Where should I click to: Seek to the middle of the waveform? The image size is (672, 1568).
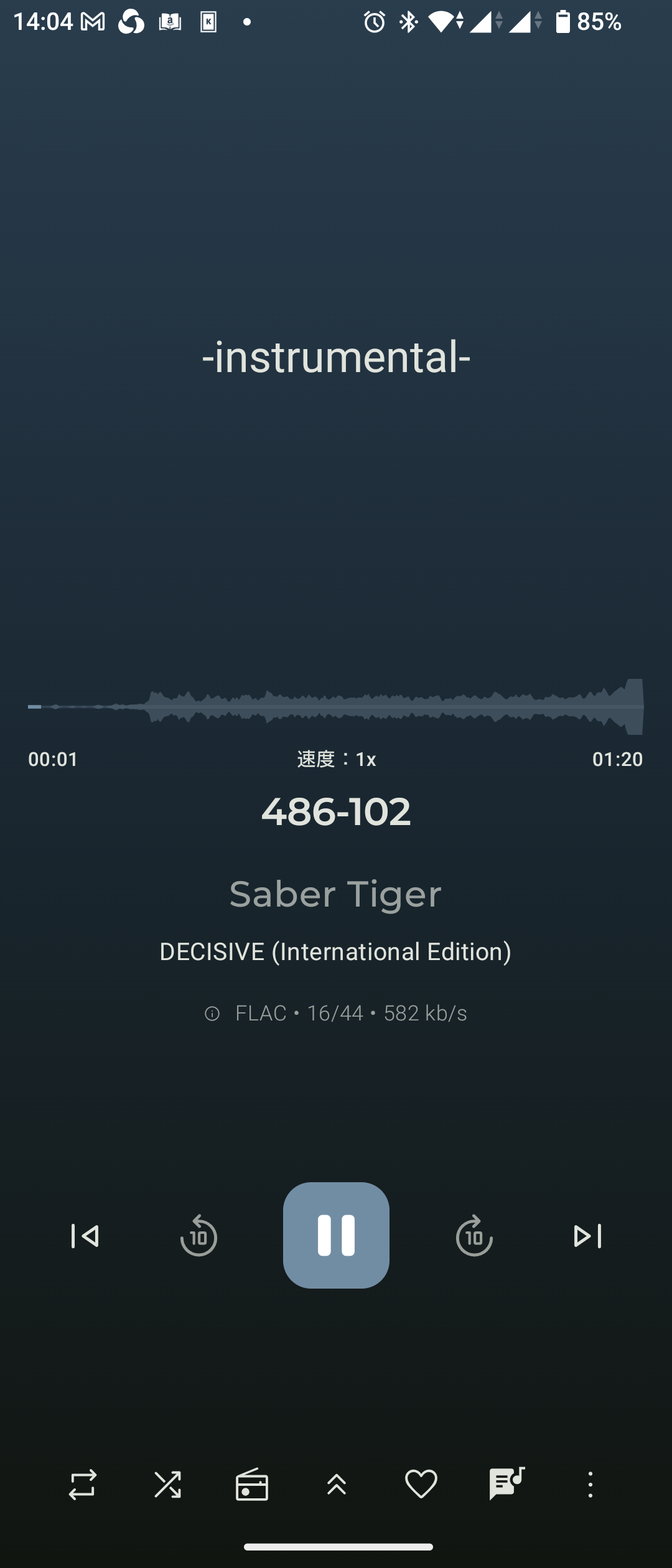(336, 707)
